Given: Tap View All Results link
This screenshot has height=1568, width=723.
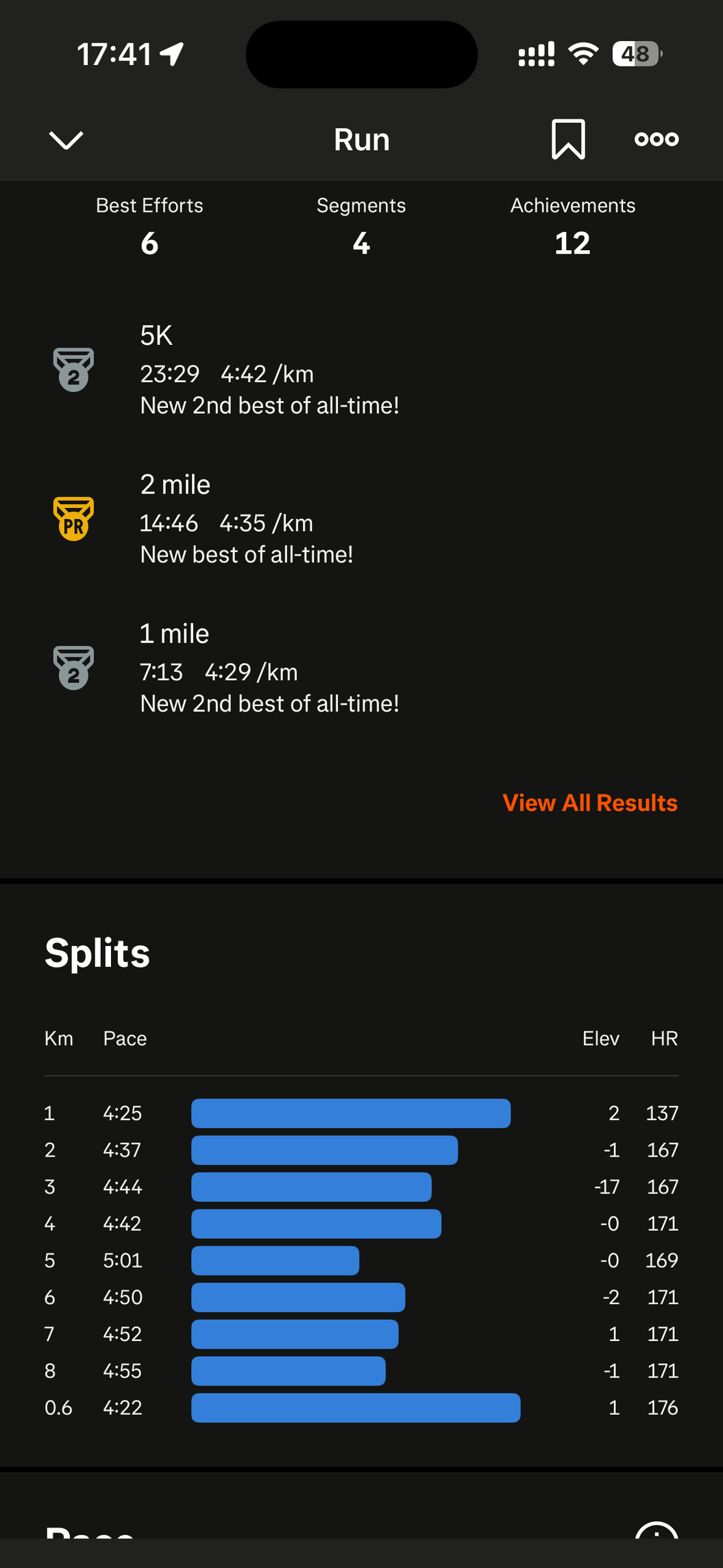Looking at the screenshot, I should pyautogui.click(x=589, y=803).
